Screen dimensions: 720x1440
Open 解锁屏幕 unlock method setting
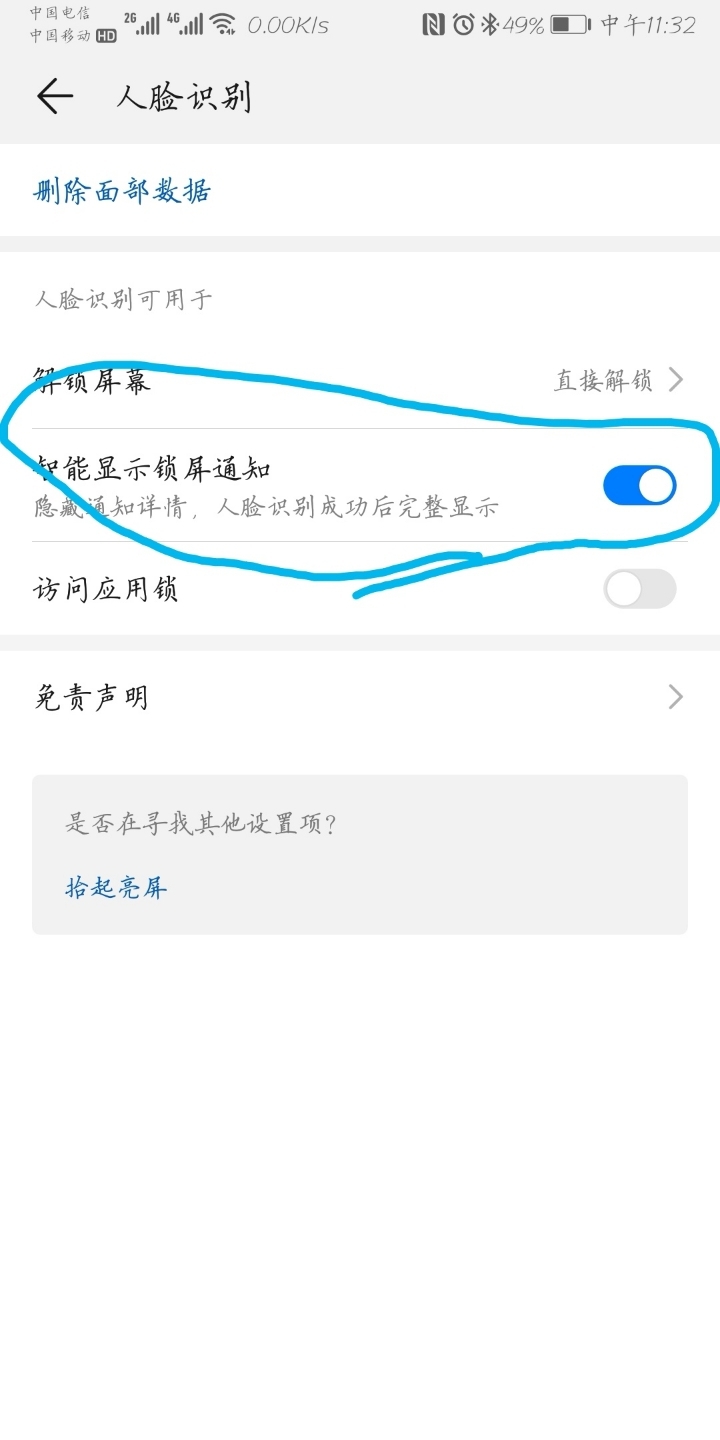[x=360, y=380]
